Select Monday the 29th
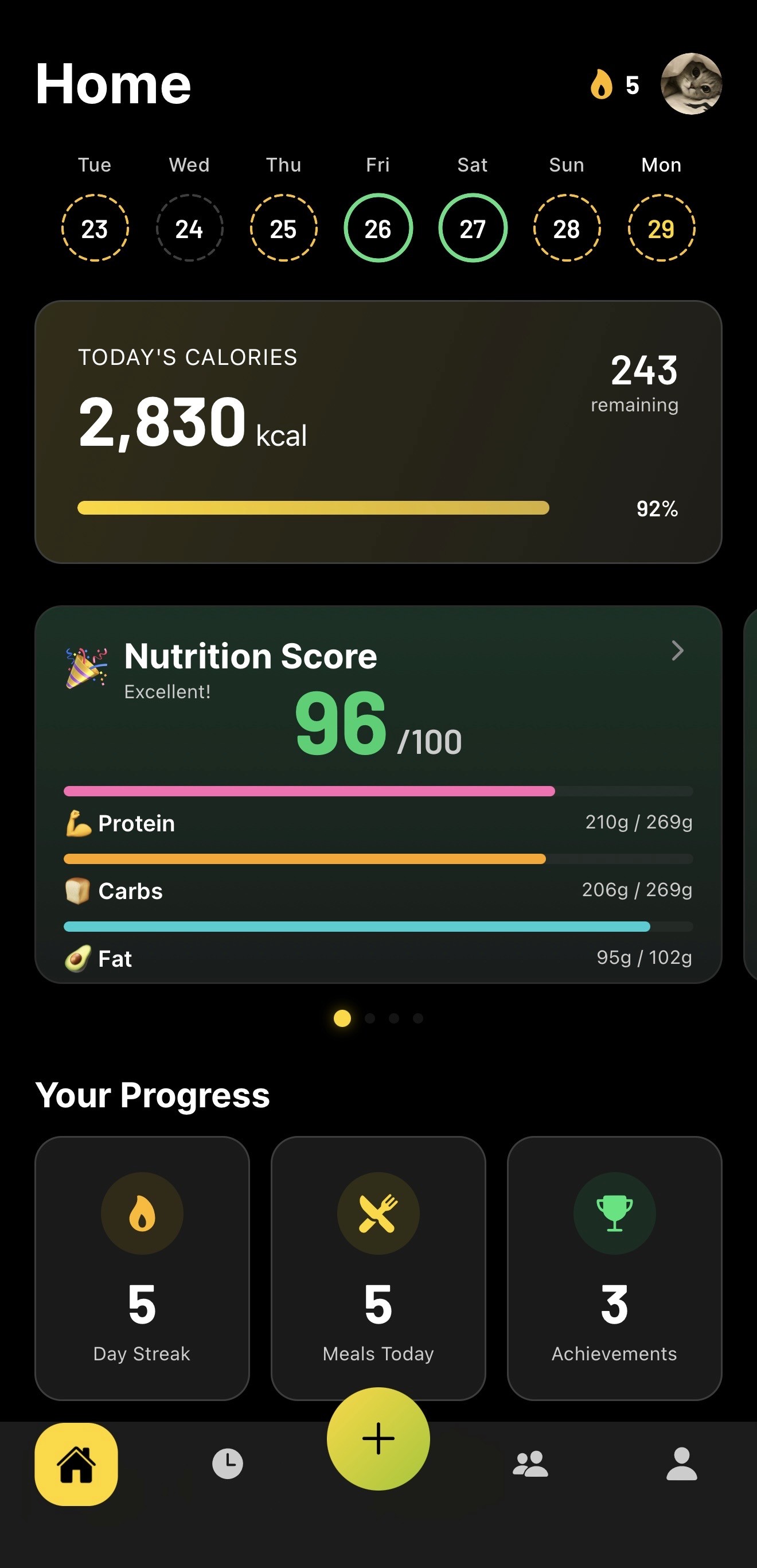The width and height of the screenshot is (757, 1568). (661, 228)
